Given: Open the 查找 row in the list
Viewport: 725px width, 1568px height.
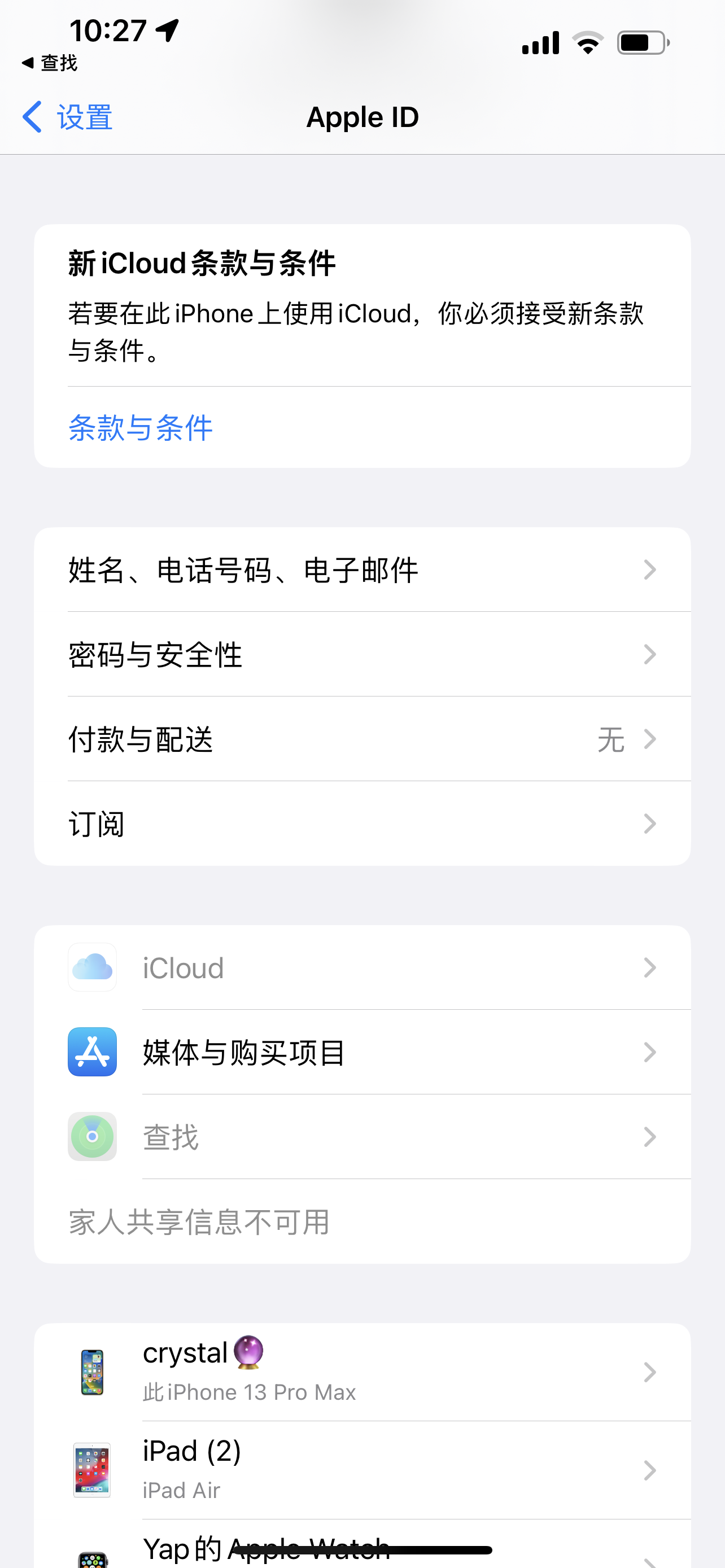Looking at the screenshot, I should pyautogui.click(x=362, y=1136).
